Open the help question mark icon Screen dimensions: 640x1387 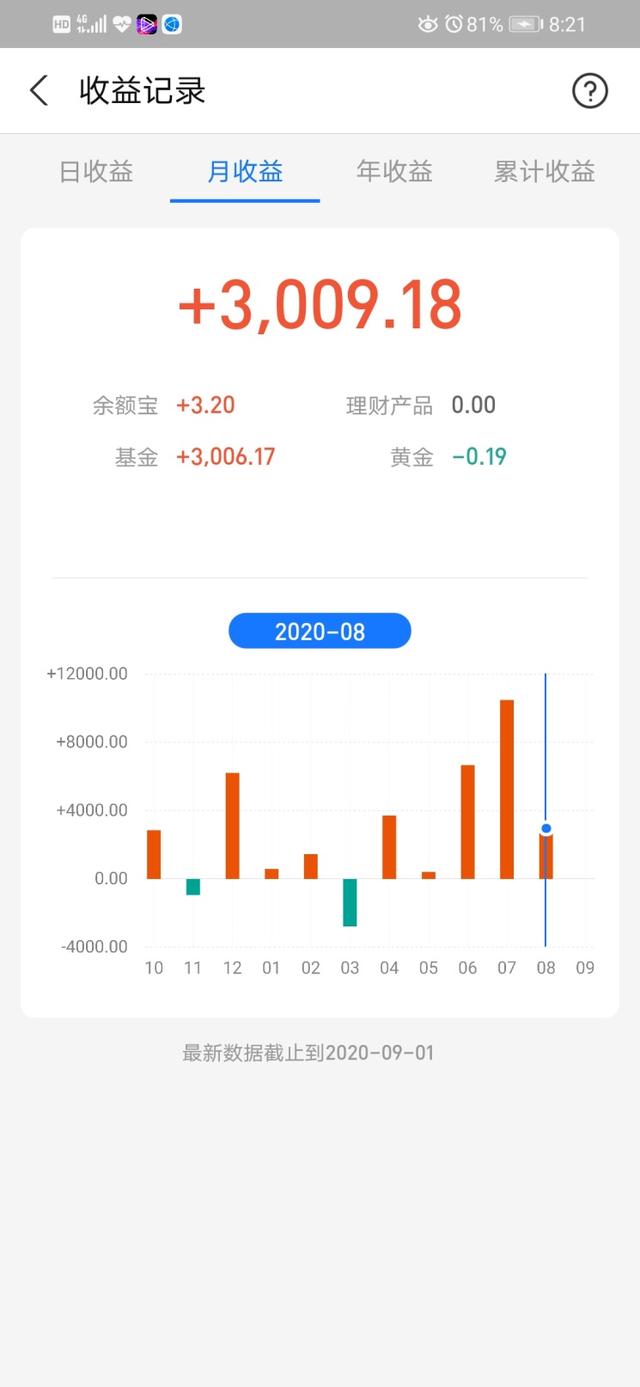pyautogui.click(x=589, y=91)
